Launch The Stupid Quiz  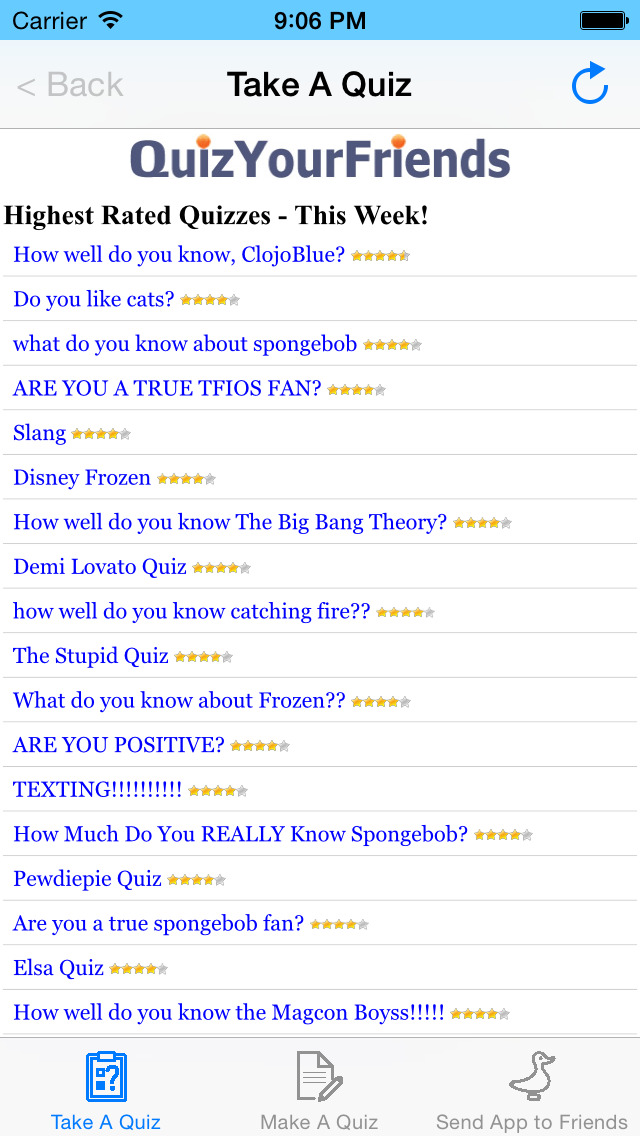[x=91, y=656]
